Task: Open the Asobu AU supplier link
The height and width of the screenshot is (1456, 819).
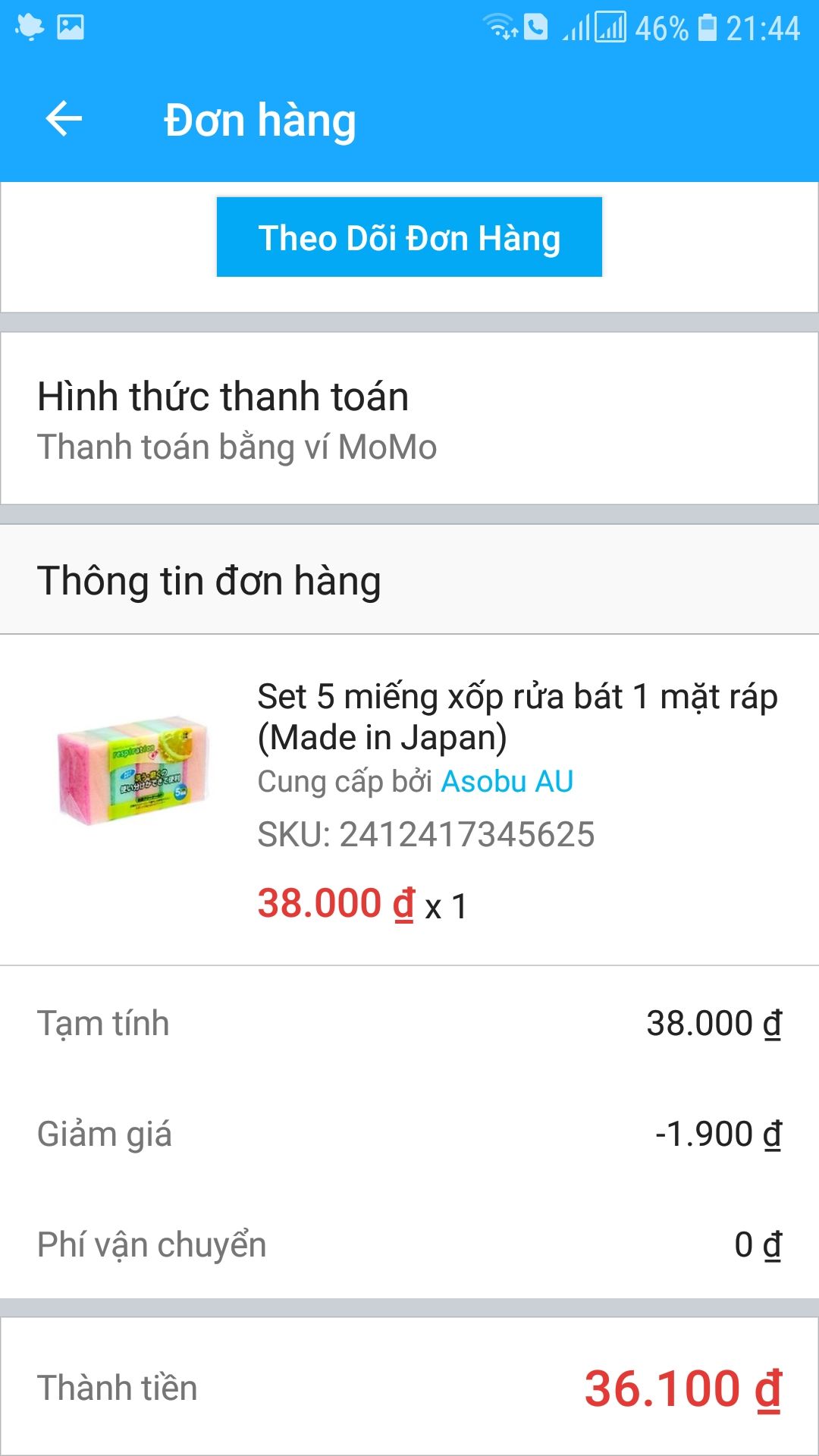Action: coord(508,783)
